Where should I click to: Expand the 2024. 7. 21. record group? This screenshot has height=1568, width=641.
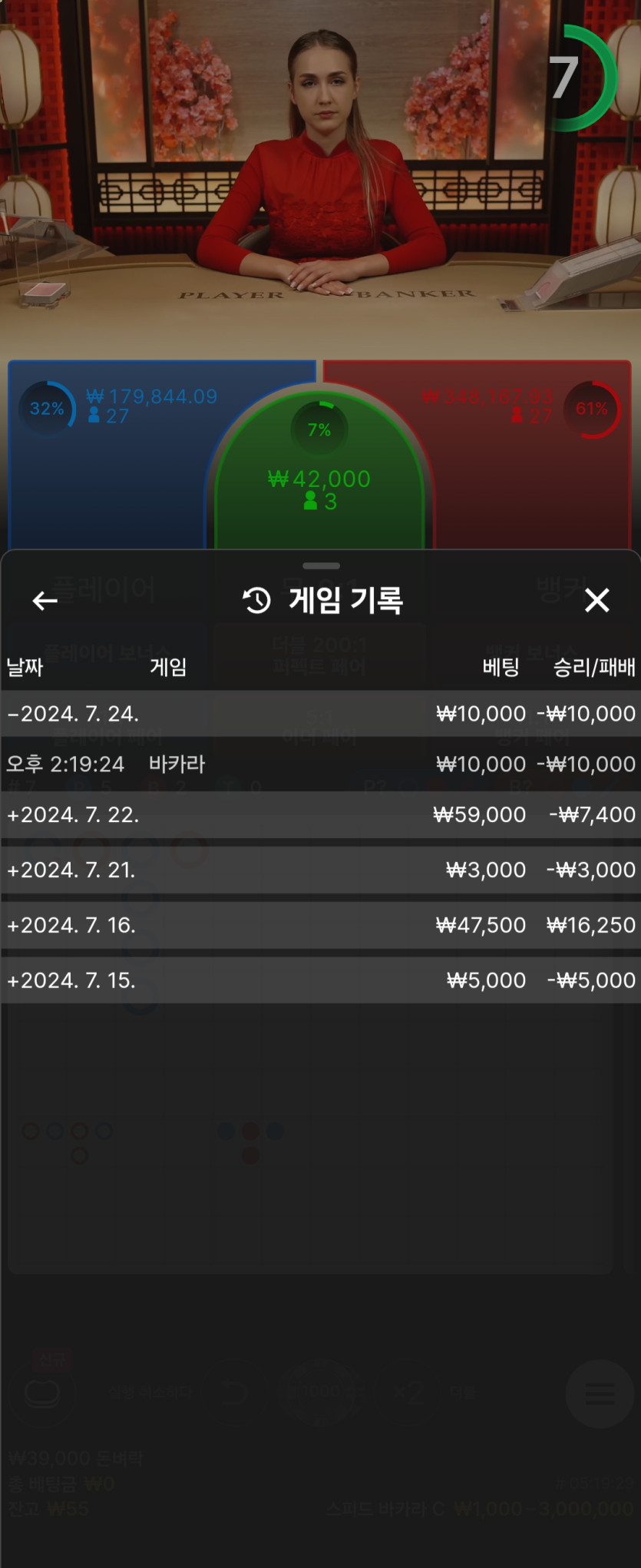(x=71, y=870)
